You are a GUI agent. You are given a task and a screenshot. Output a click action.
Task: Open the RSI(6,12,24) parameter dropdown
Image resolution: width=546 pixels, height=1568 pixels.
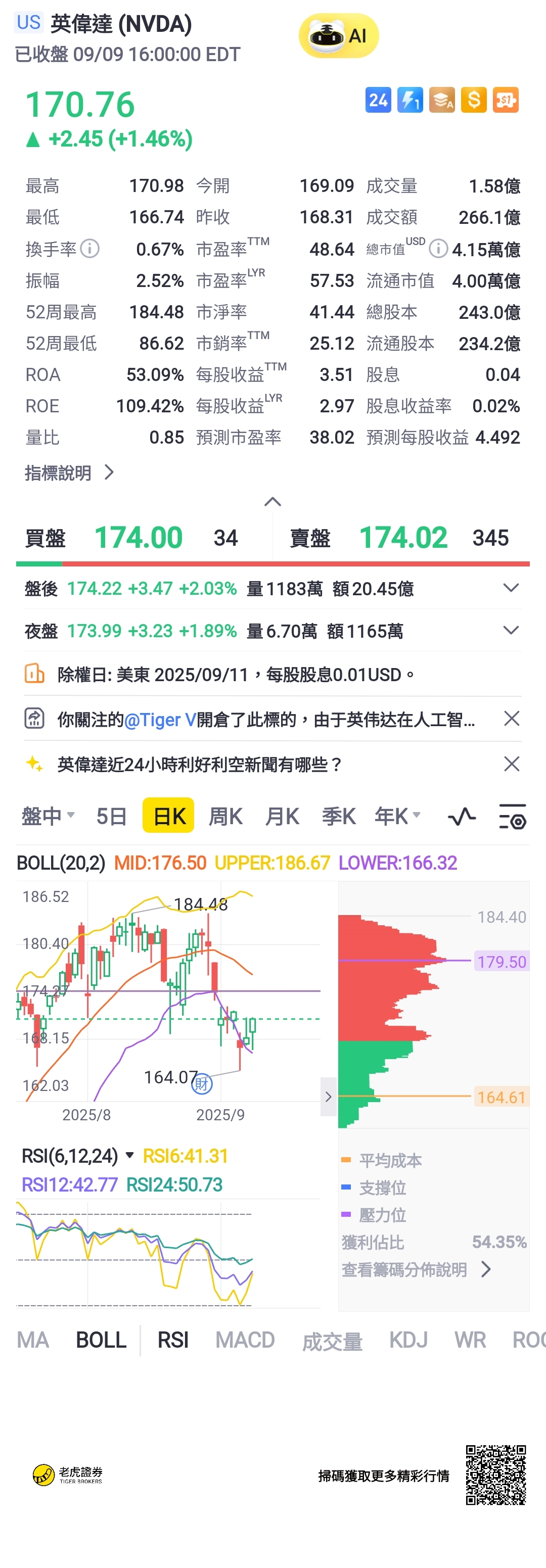click(129, 1155)
